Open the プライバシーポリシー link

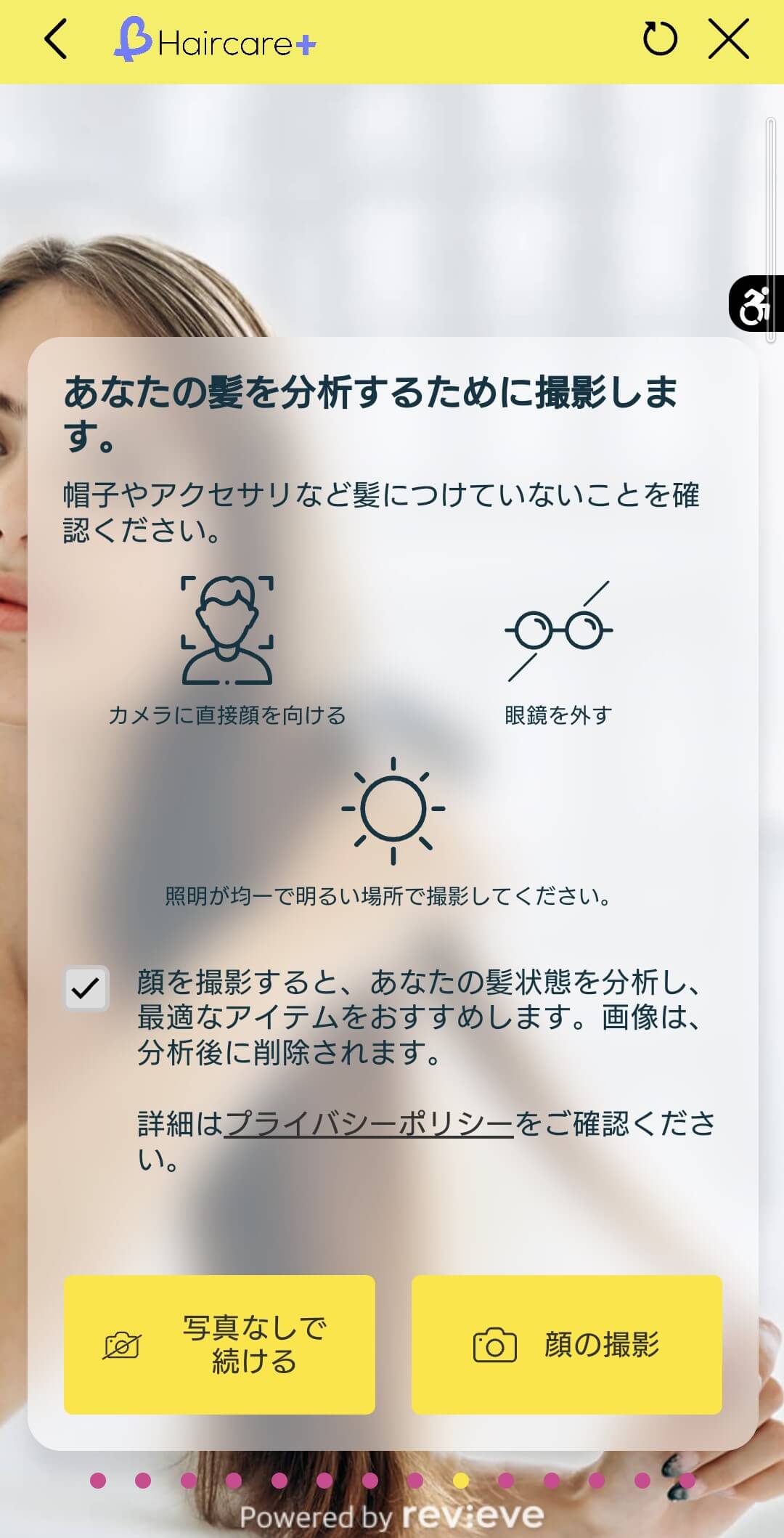coord(368,1123)
